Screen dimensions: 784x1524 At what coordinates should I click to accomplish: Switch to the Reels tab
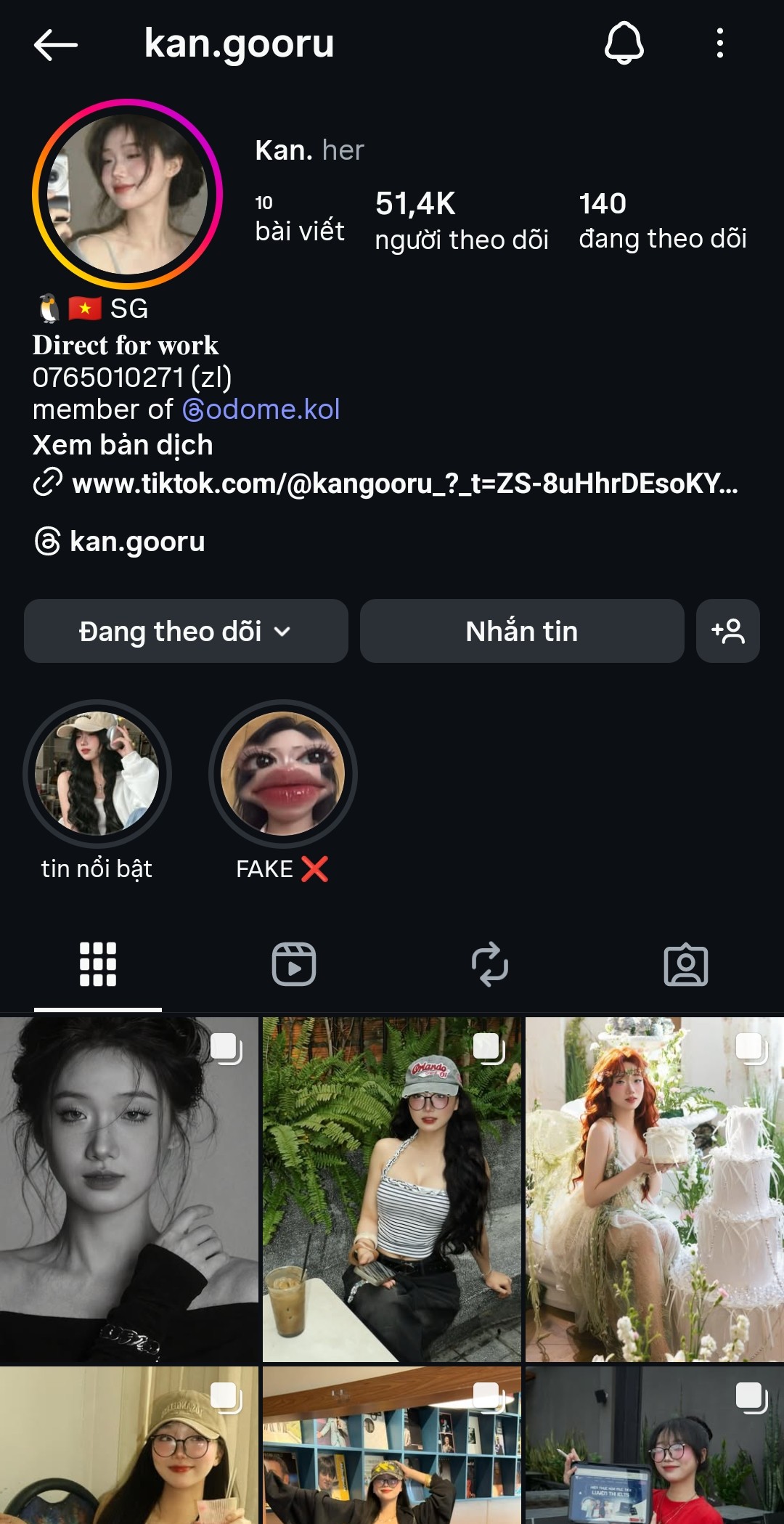coord(293,964)
